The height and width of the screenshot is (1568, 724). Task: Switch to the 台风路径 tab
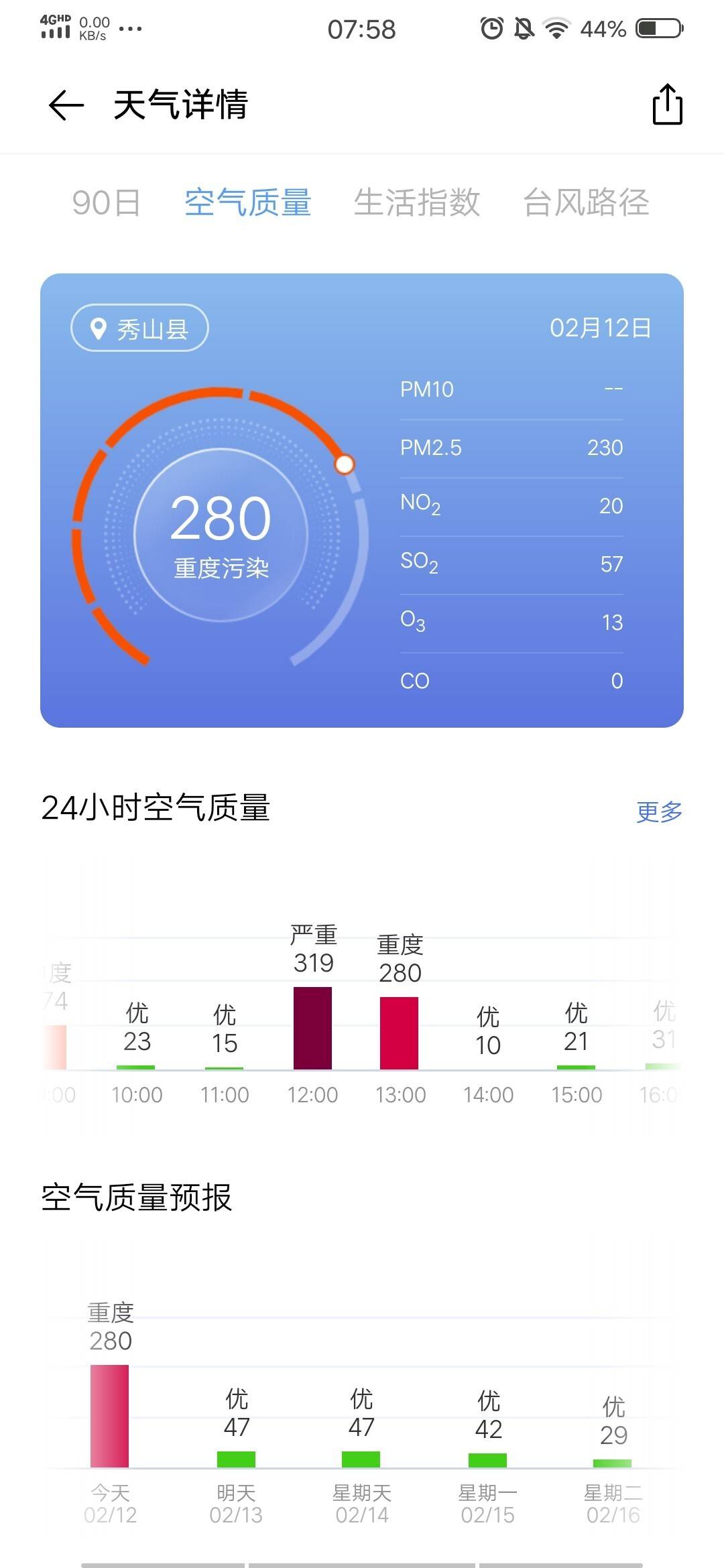tap(585, 202)
